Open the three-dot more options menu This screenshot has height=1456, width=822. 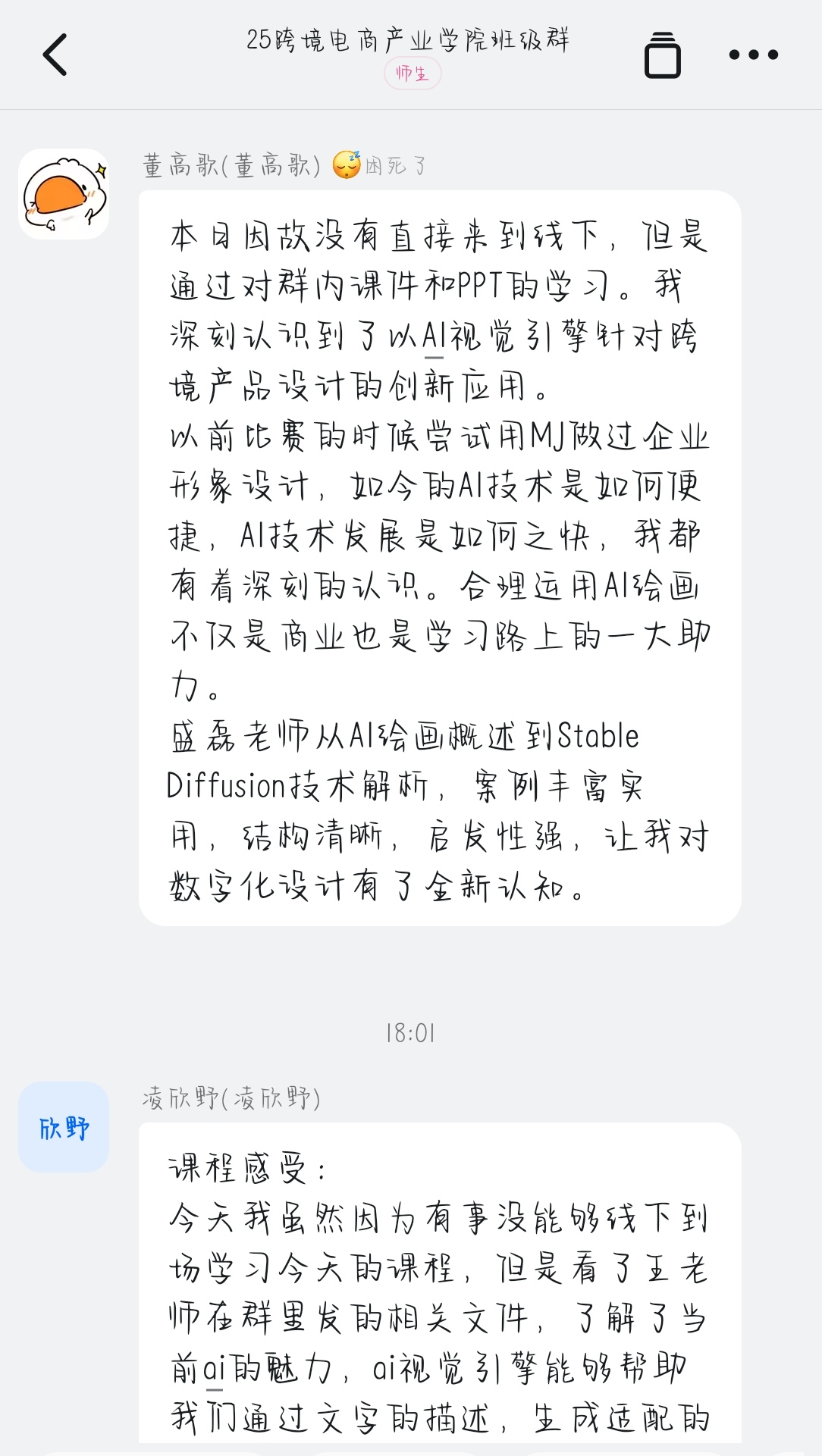pyautogui.click(x=753, y=55)
